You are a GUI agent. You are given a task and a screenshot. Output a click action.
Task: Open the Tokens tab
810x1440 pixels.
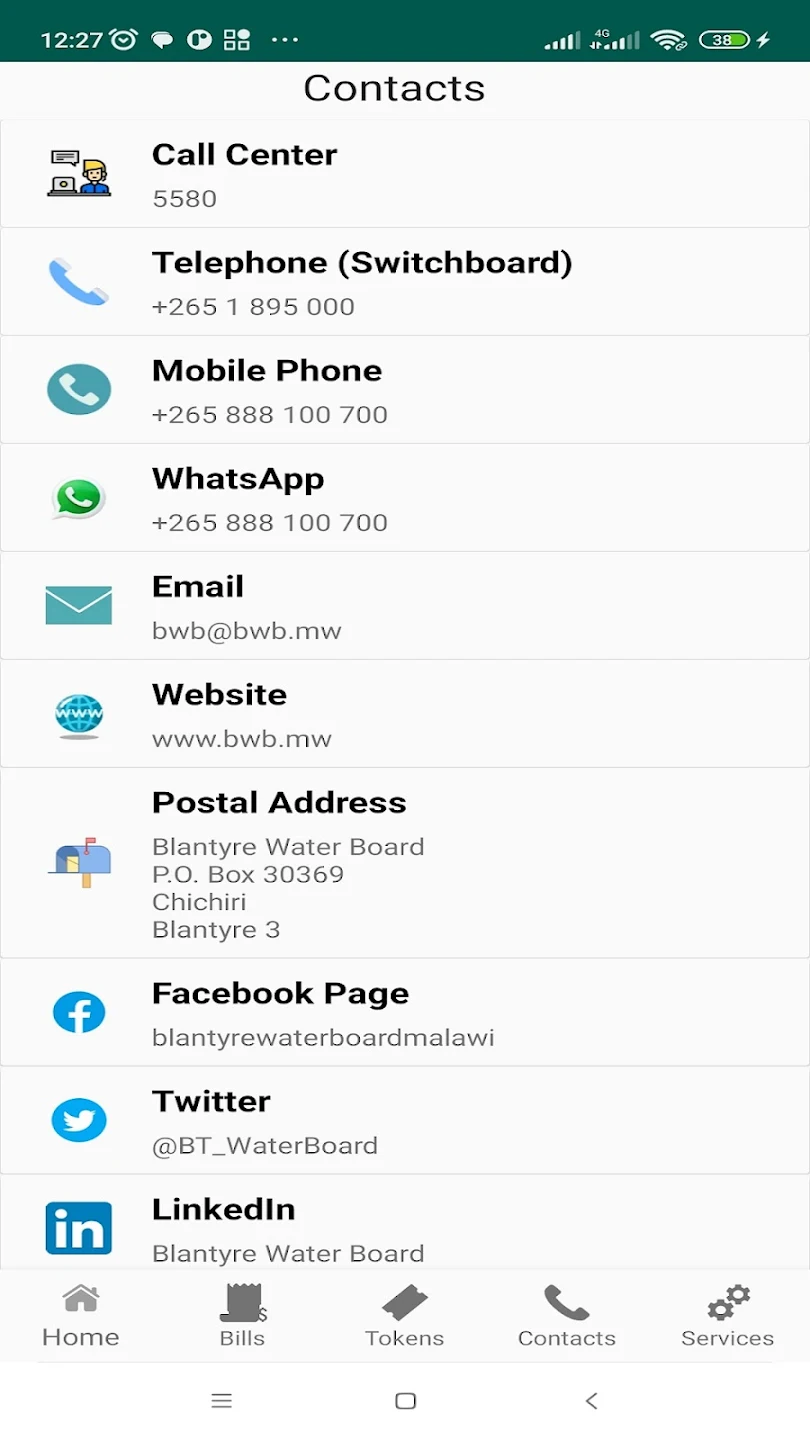click(404, 1317)
